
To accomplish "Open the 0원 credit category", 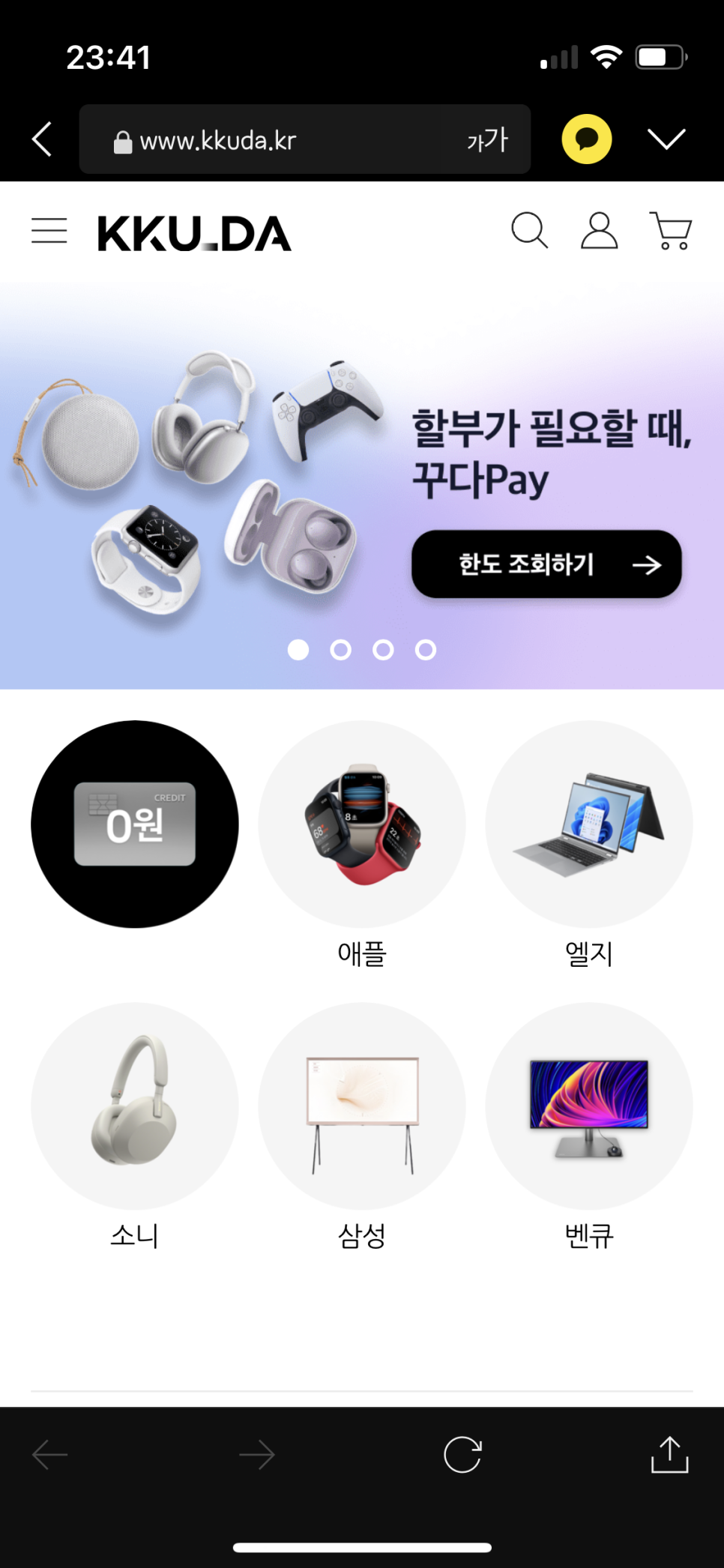I will [135, 824].
